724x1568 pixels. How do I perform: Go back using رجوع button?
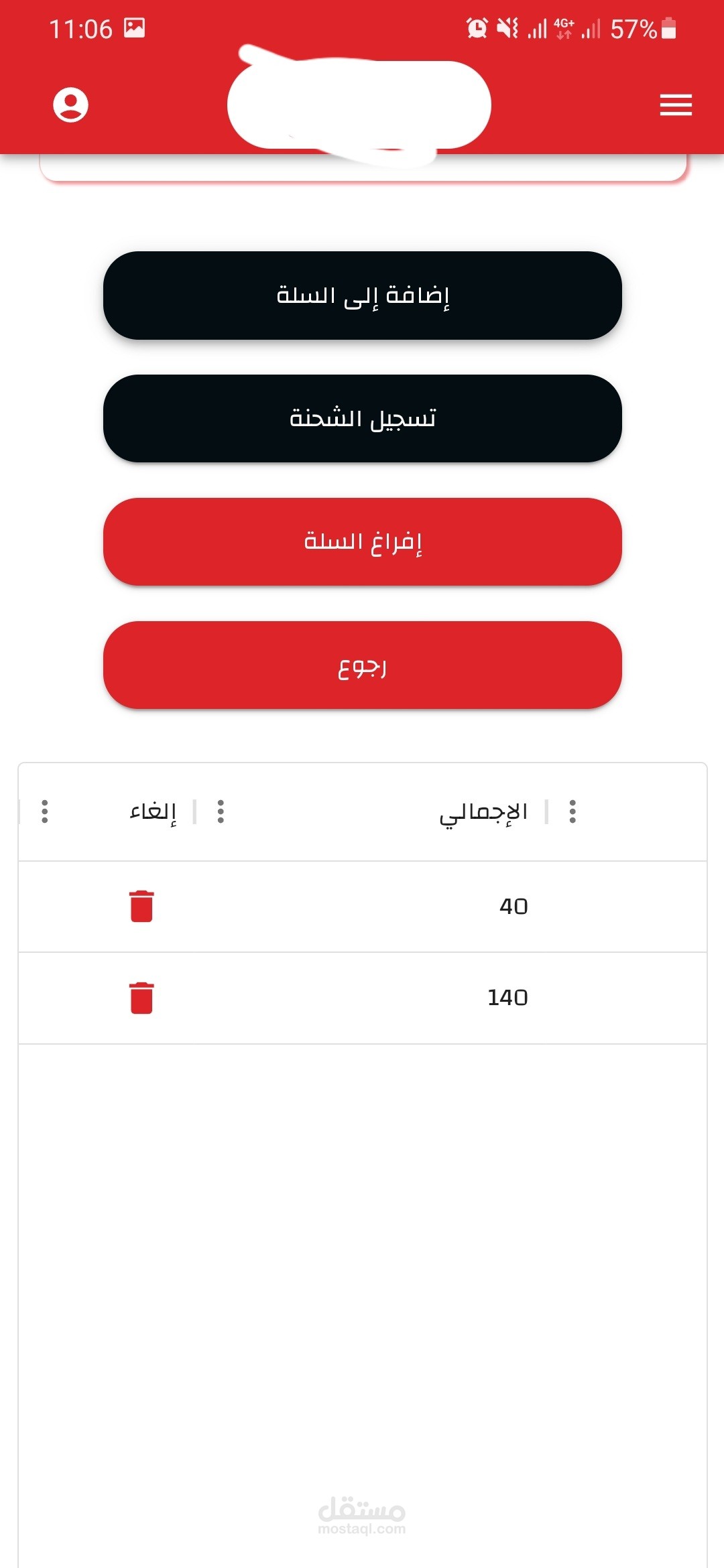pos(363,665)
